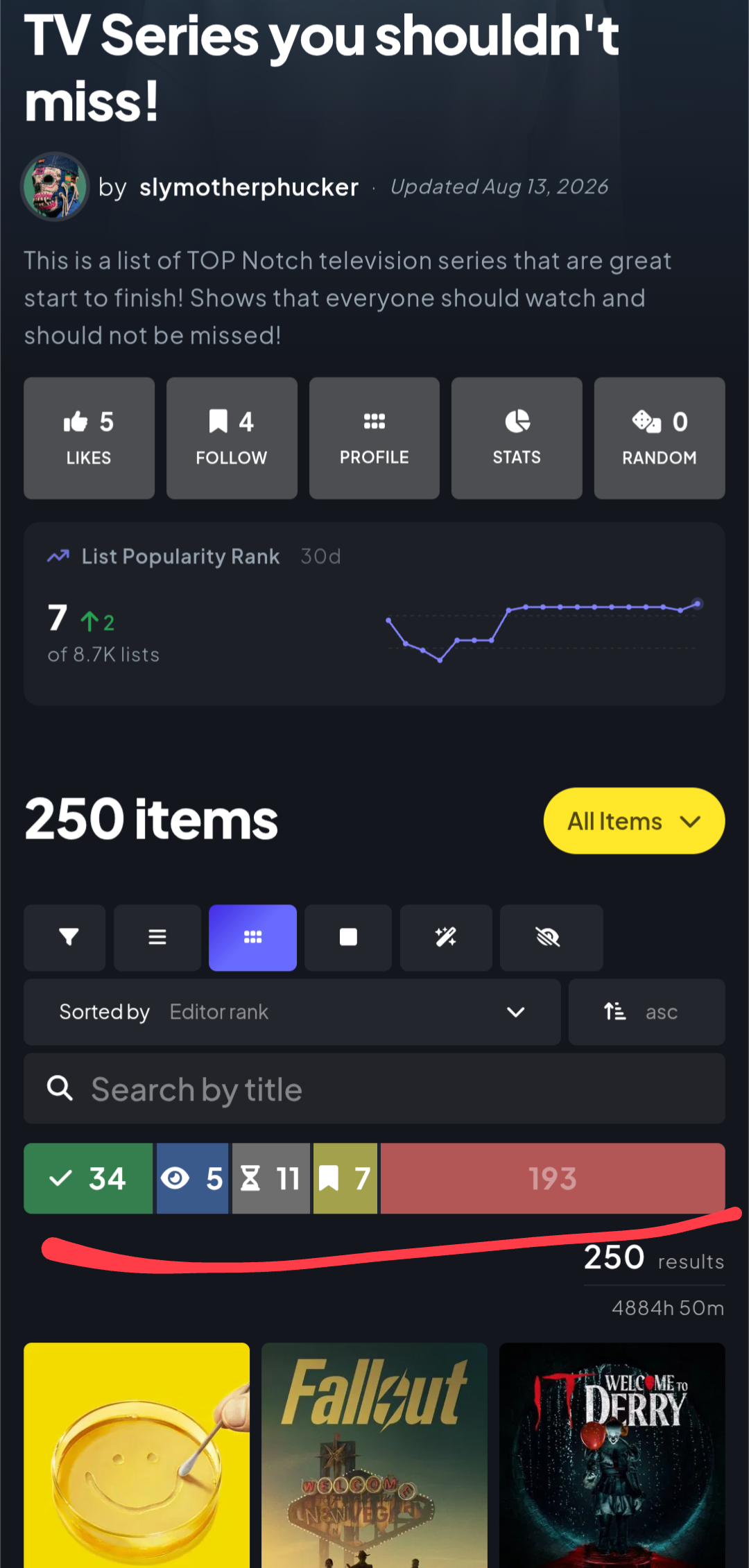Change the Sorted by Editor rank dropdown
Viewport: 749px width, 1568px height.
(x=292, y=1012)
